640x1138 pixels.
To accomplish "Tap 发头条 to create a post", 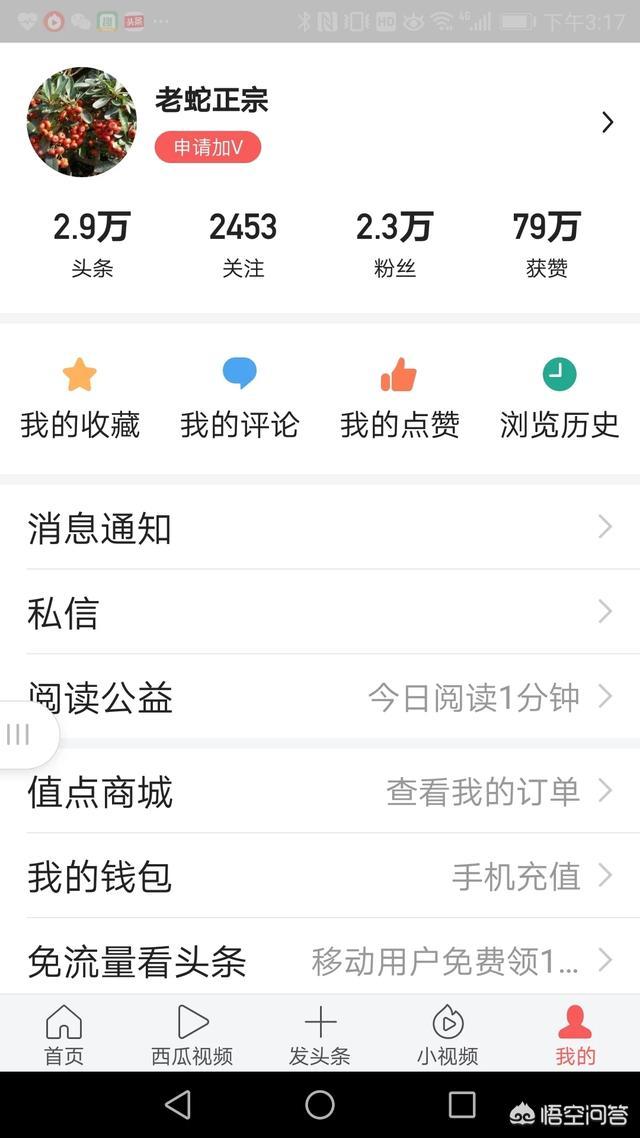I will click(x=320, y=1035).
